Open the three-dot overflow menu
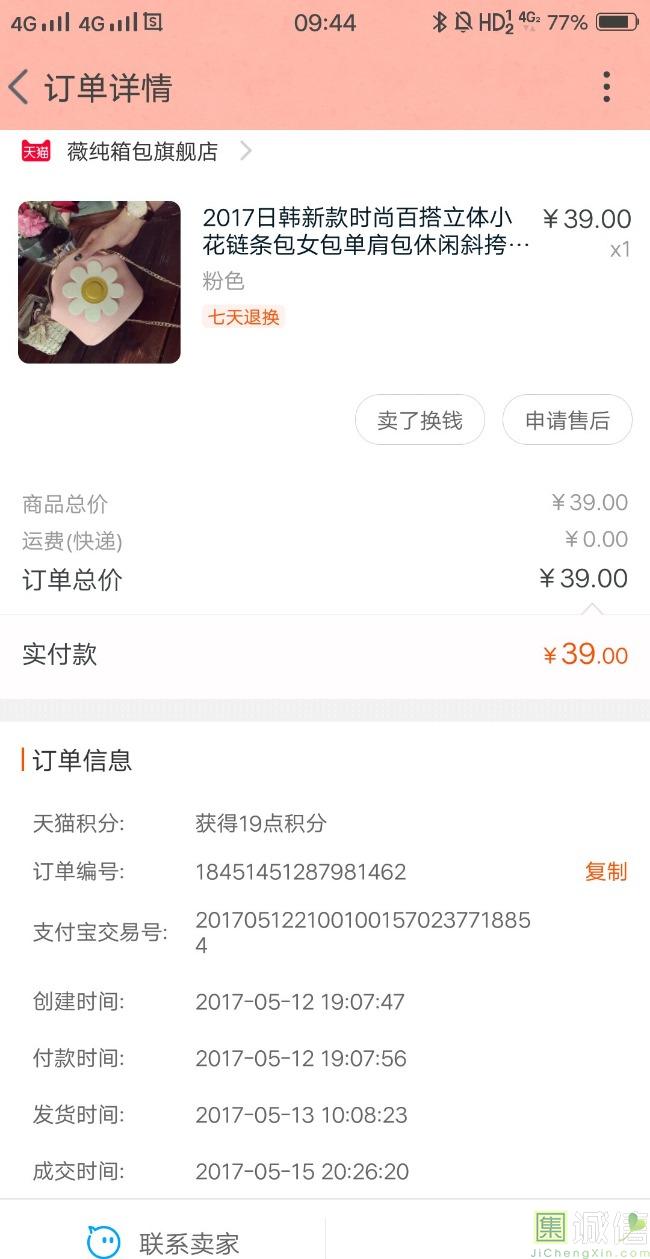Viewport: 650px width, 1259px height. 606,88
